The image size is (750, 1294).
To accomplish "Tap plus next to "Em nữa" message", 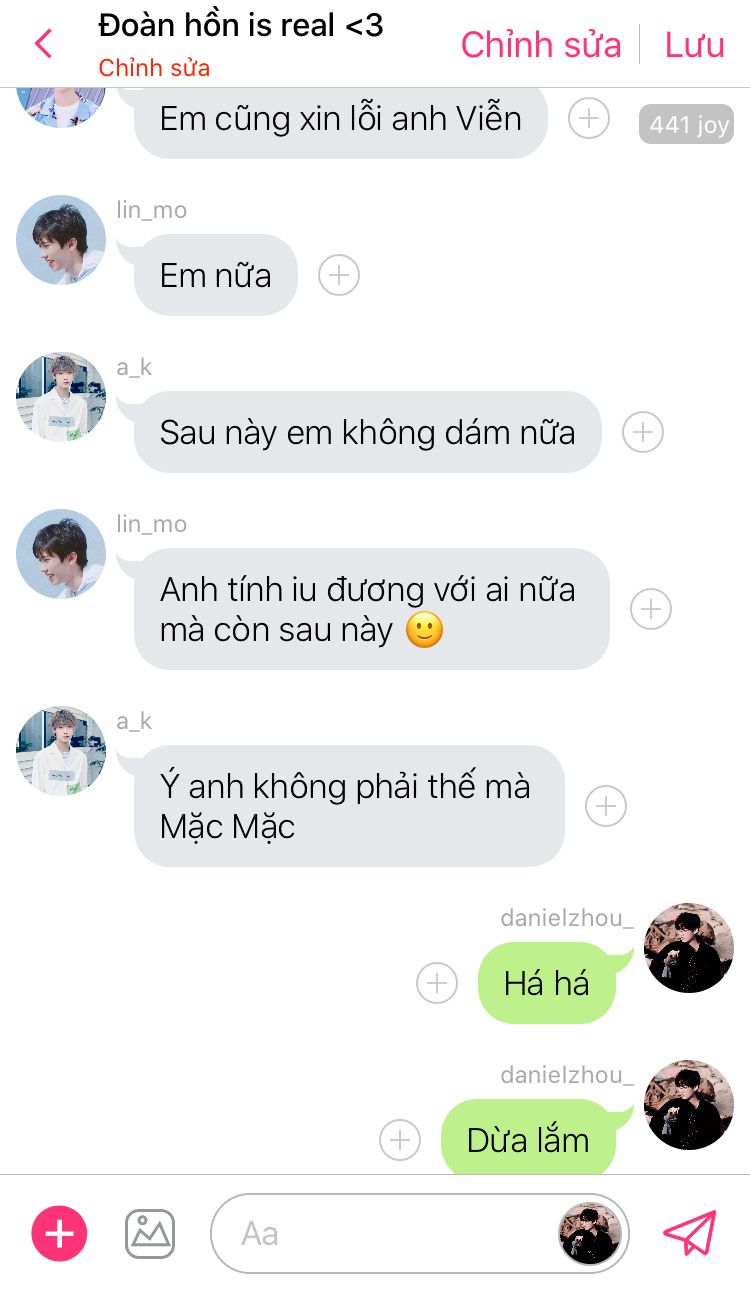I will click(339, 275).
